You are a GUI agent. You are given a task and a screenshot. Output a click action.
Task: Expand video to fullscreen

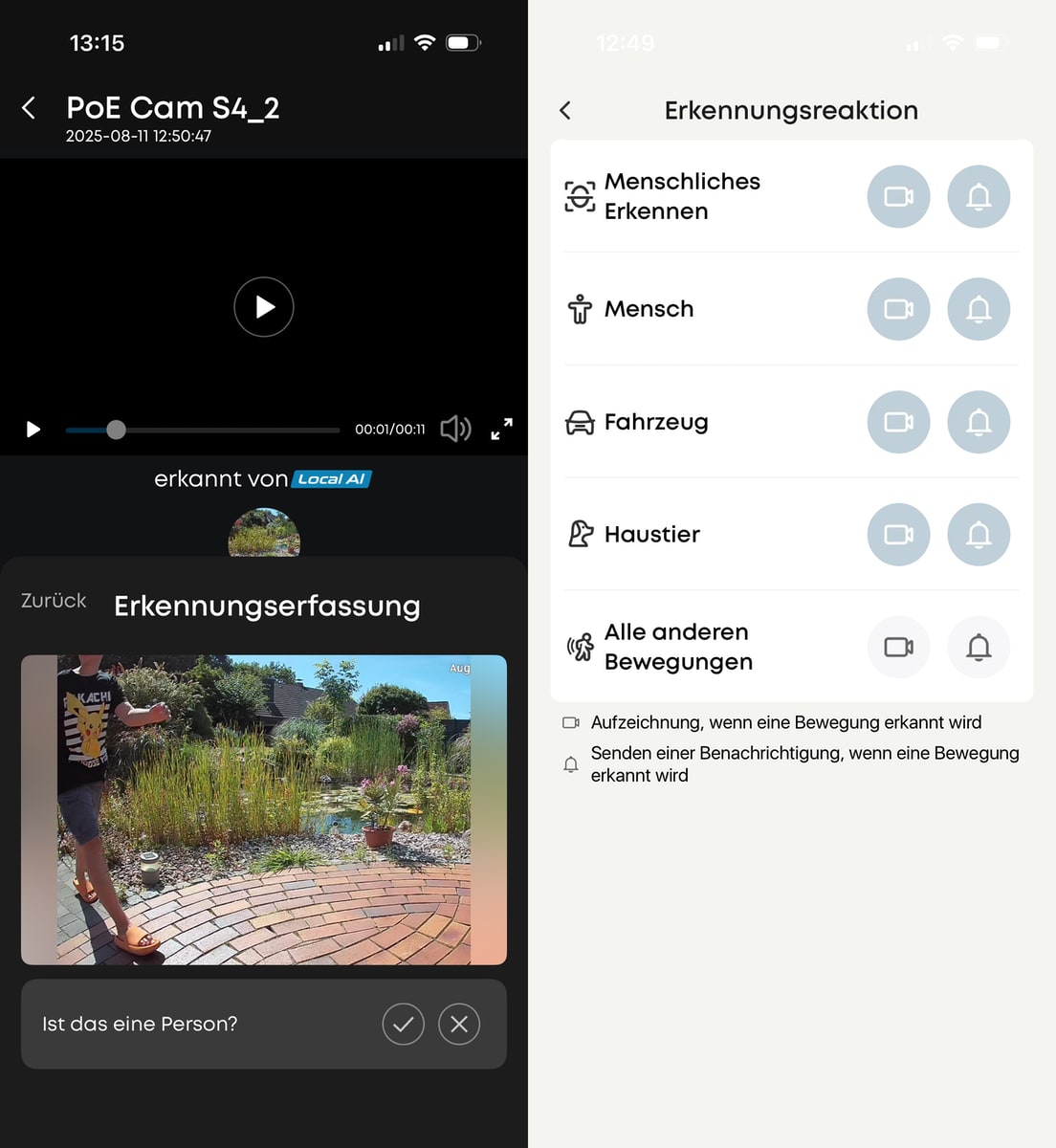point(501,430)
